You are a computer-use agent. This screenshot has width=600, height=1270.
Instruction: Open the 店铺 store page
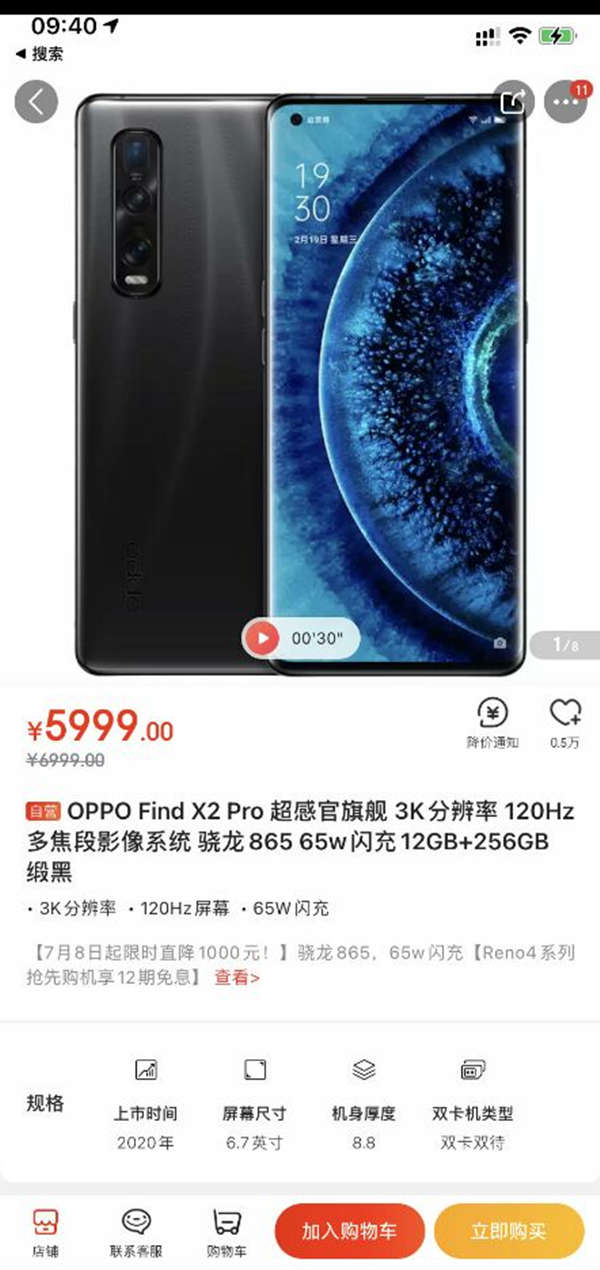pos(45,1231)
